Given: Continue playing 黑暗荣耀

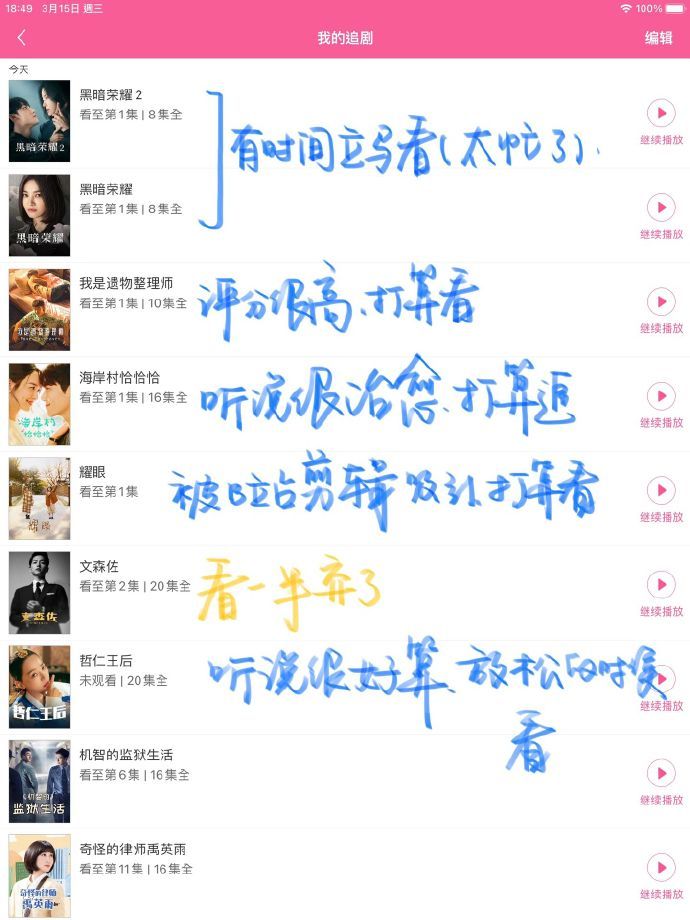Looking at the screenshot, I should 661,208.
